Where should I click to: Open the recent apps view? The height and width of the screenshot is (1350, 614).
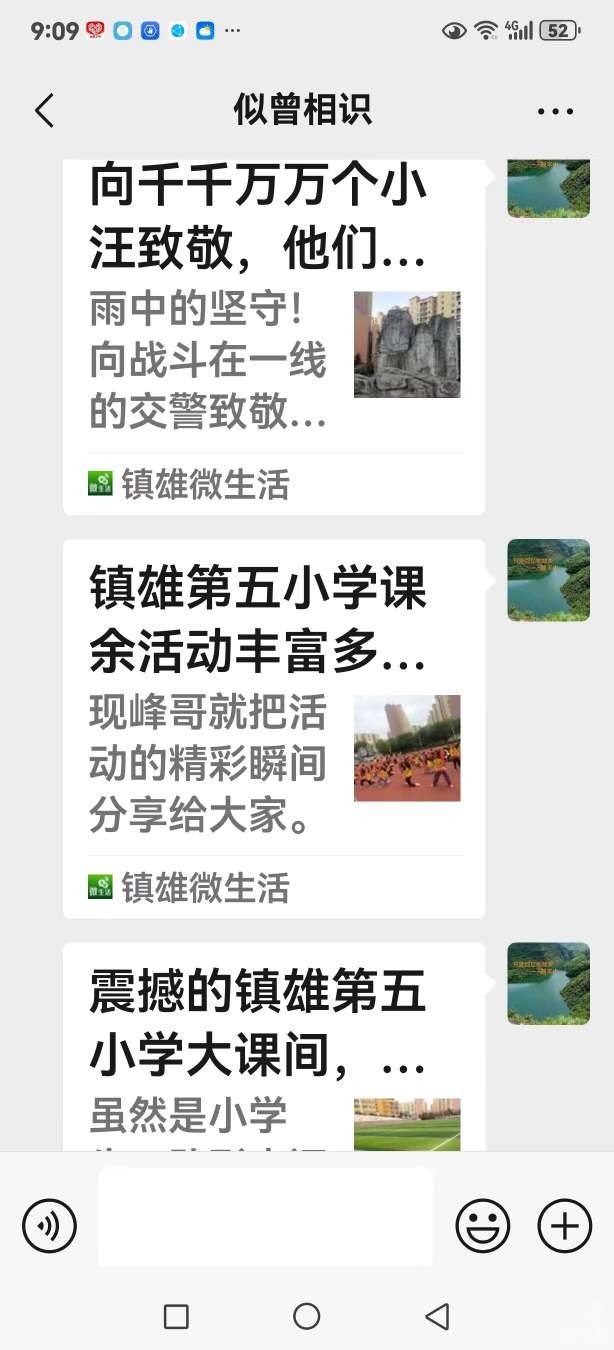[176, 1316]
